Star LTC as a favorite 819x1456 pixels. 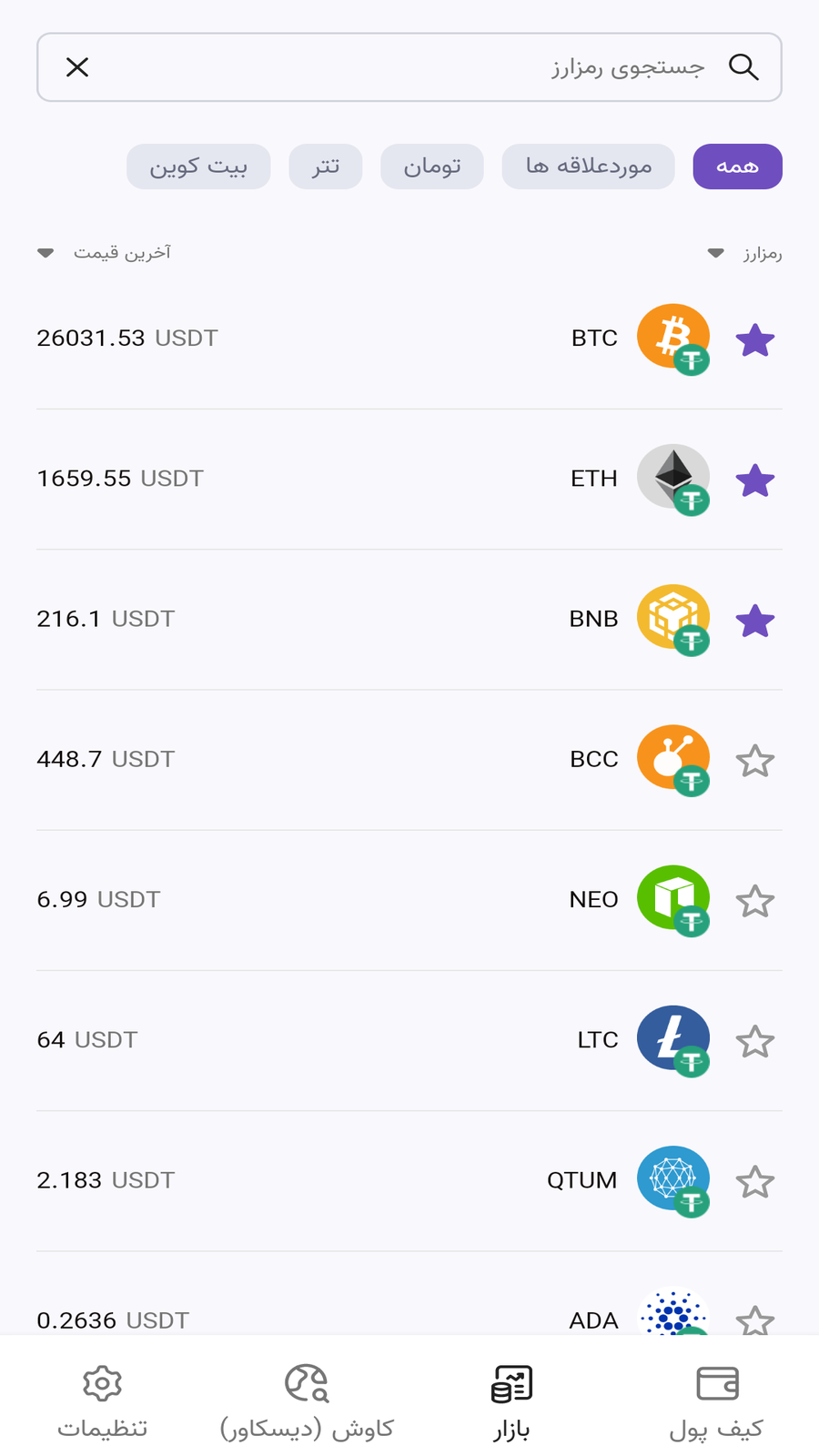[755, 1041]
